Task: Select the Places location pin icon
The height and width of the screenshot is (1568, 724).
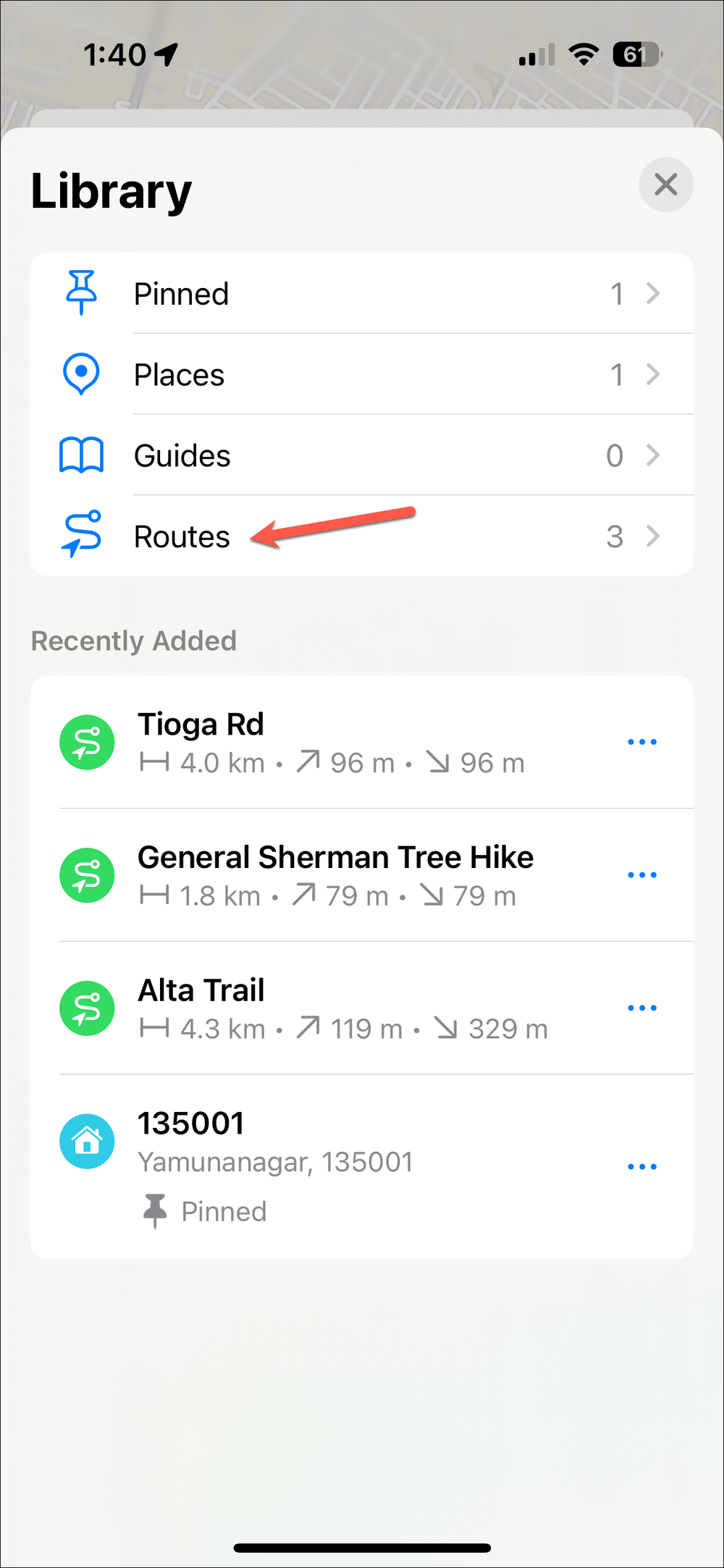Action: [x=80, y=374]
